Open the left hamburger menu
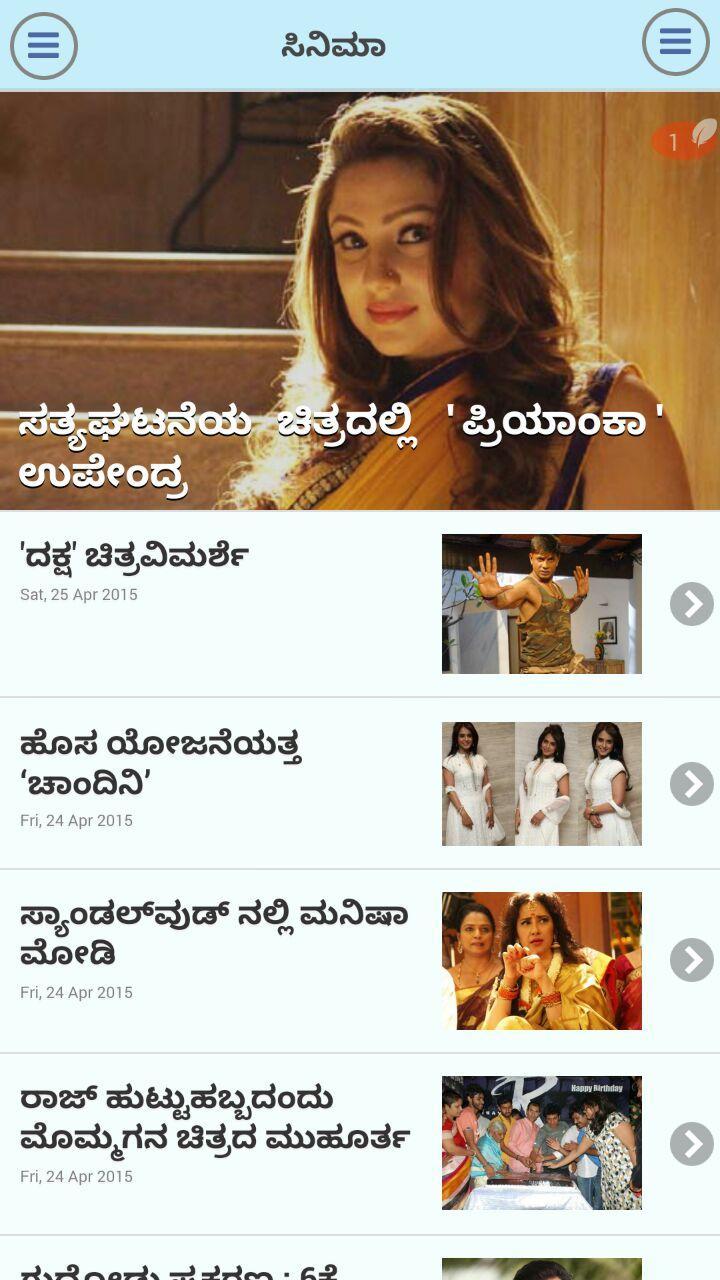720x1280 pixels. pos(44,46)
